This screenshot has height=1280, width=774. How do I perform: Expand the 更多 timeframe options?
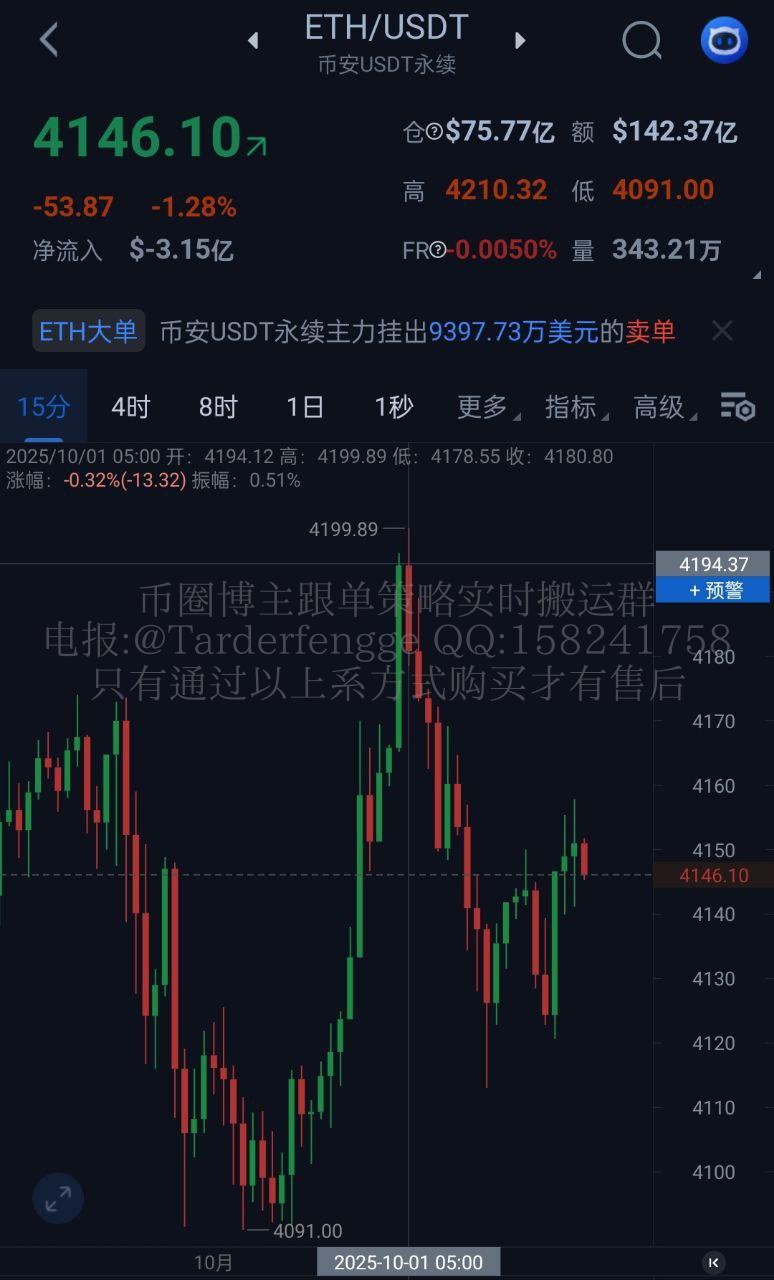pos(486,407)
